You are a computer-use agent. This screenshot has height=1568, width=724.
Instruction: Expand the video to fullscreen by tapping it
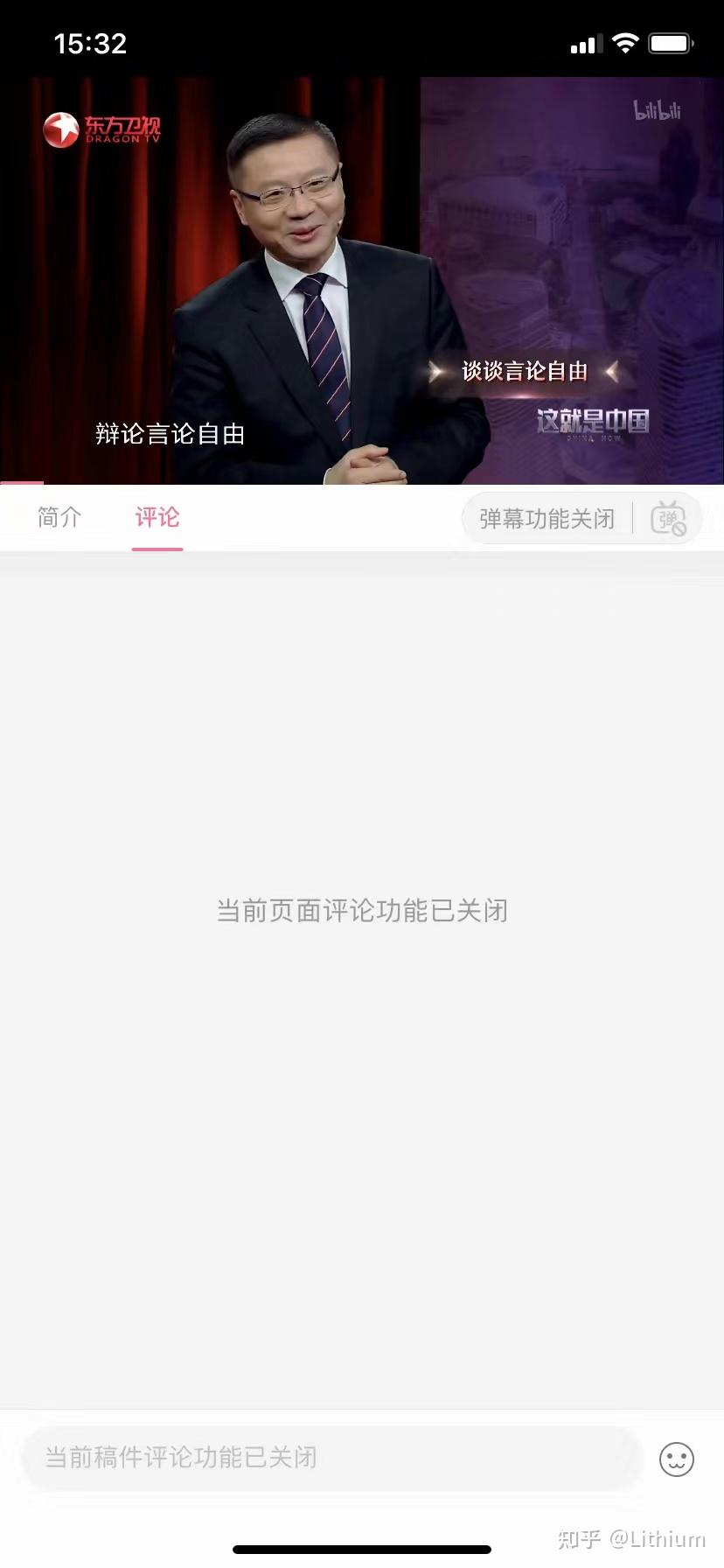[x=362, y=280]
